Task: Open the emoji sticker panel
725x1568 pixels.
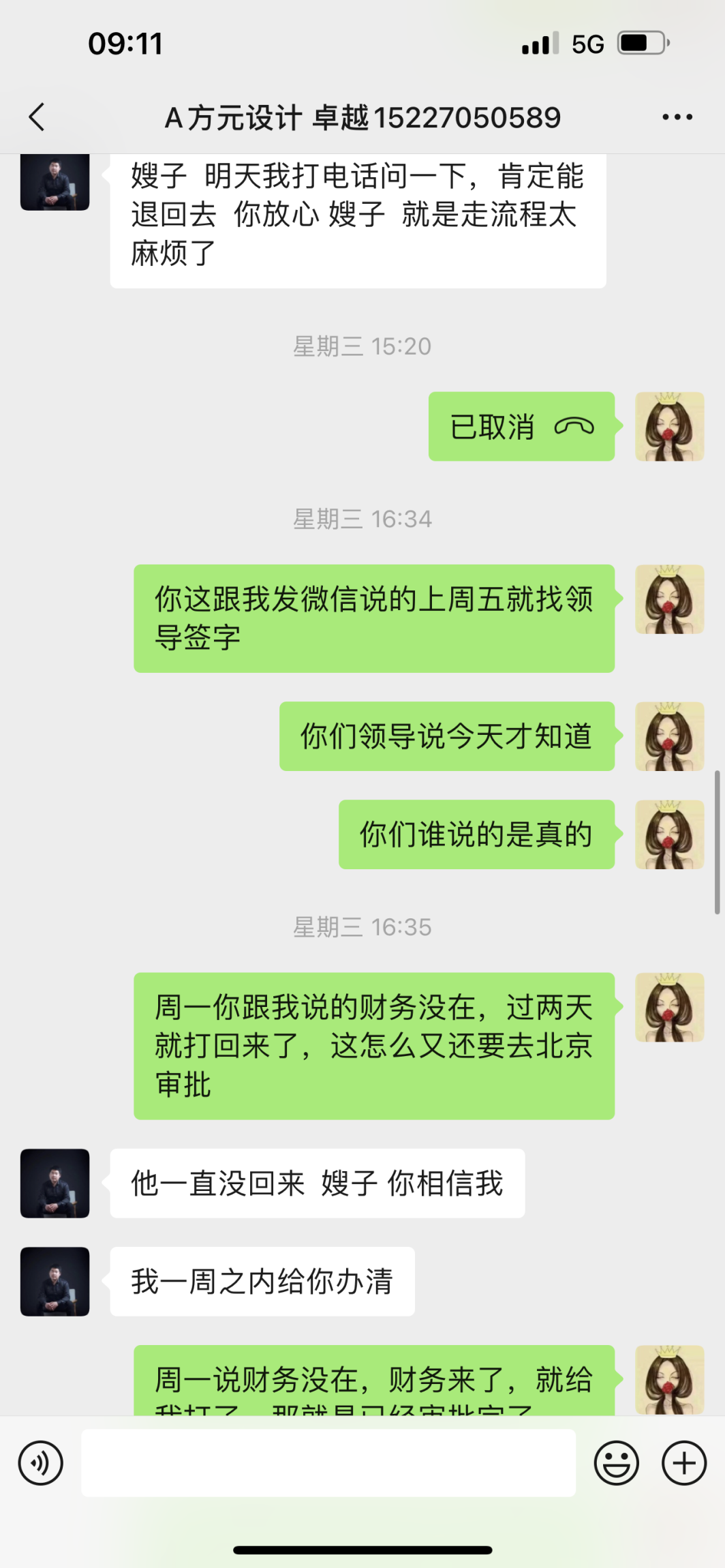Action: (616, 1462)
